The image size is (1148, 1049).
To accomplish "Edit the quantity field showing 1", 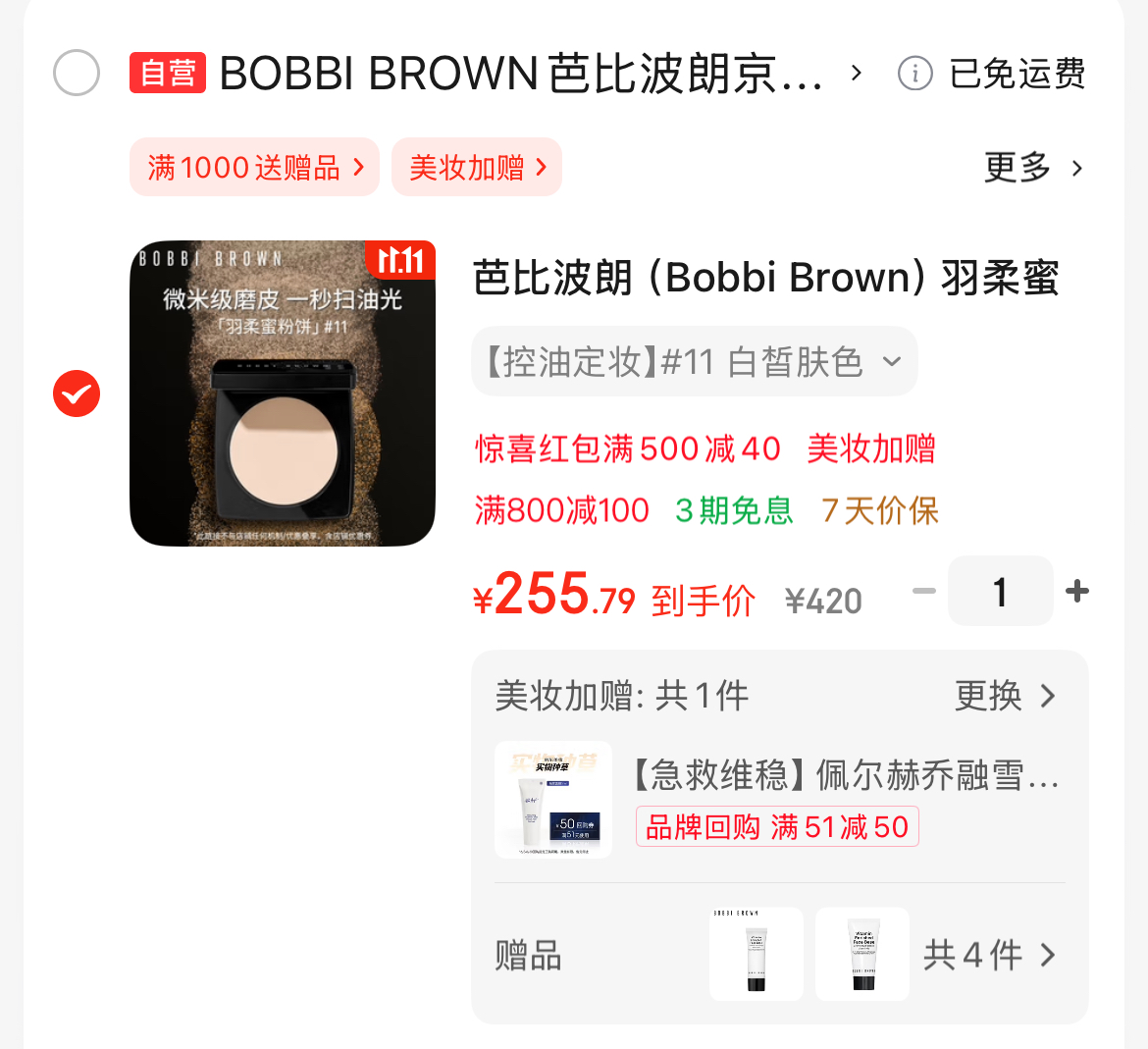I will pyautogui.click(x=1000, y=591).
